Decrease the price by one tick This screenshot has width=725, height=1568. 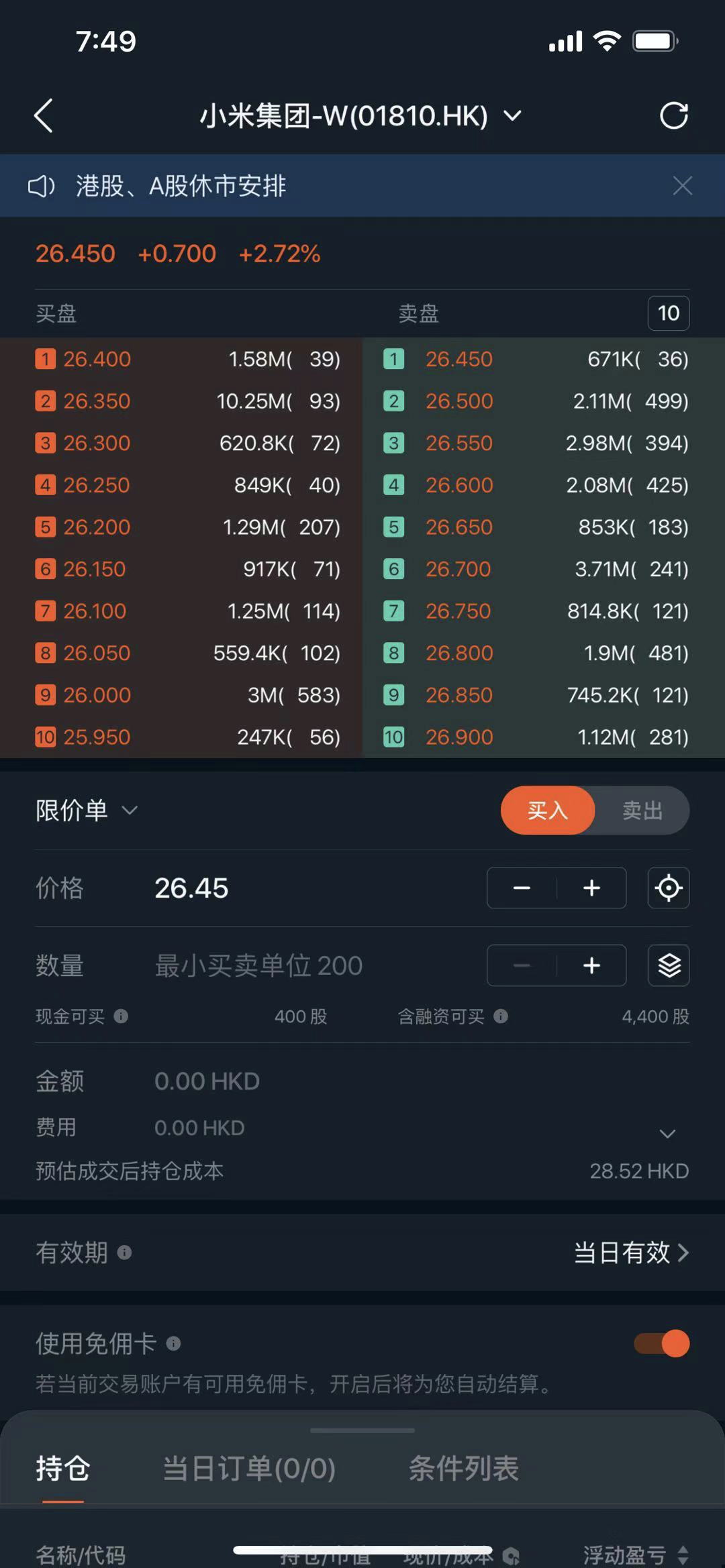coord(522,888)
